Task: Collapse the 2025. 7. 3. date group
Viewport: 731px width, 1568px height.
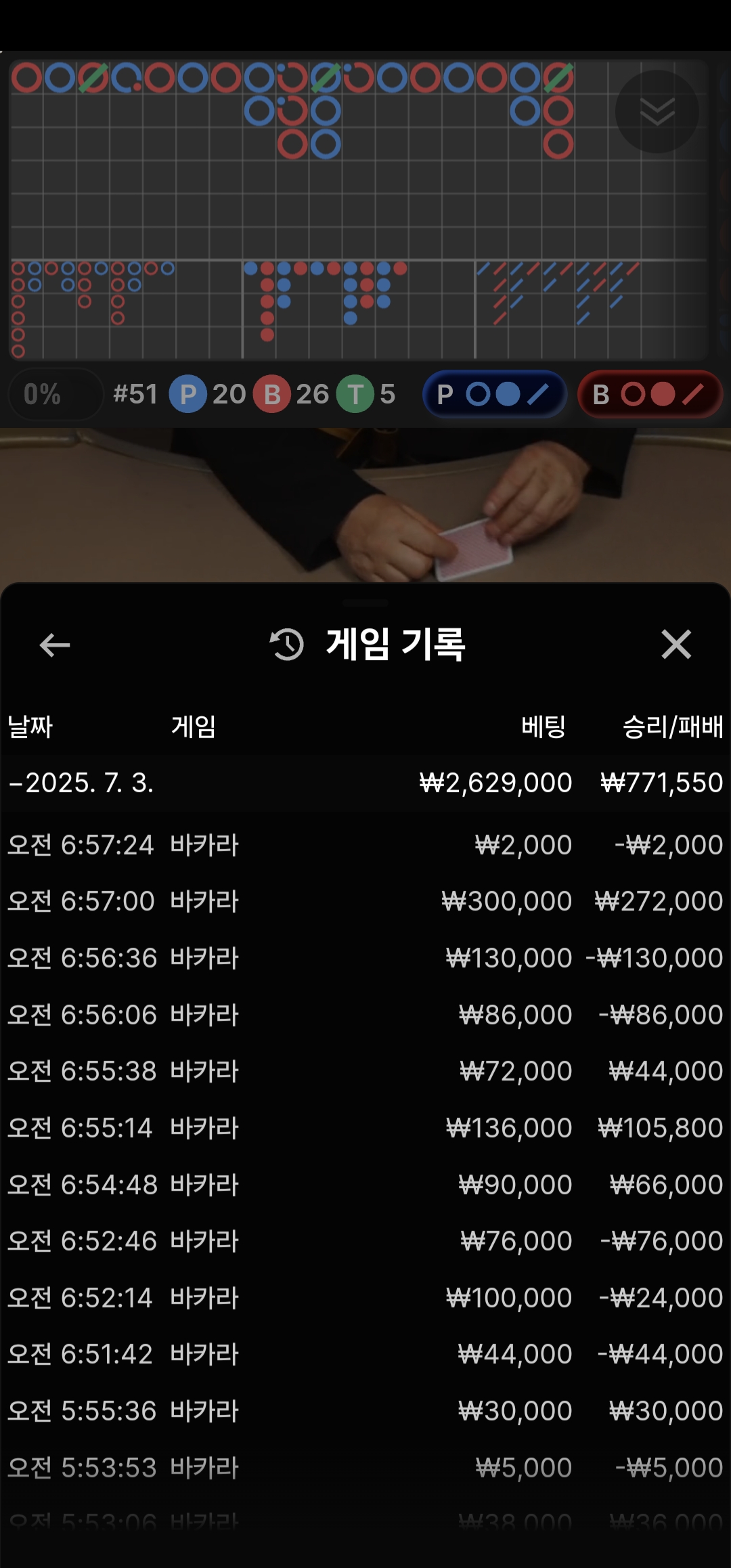Action: 81,783
